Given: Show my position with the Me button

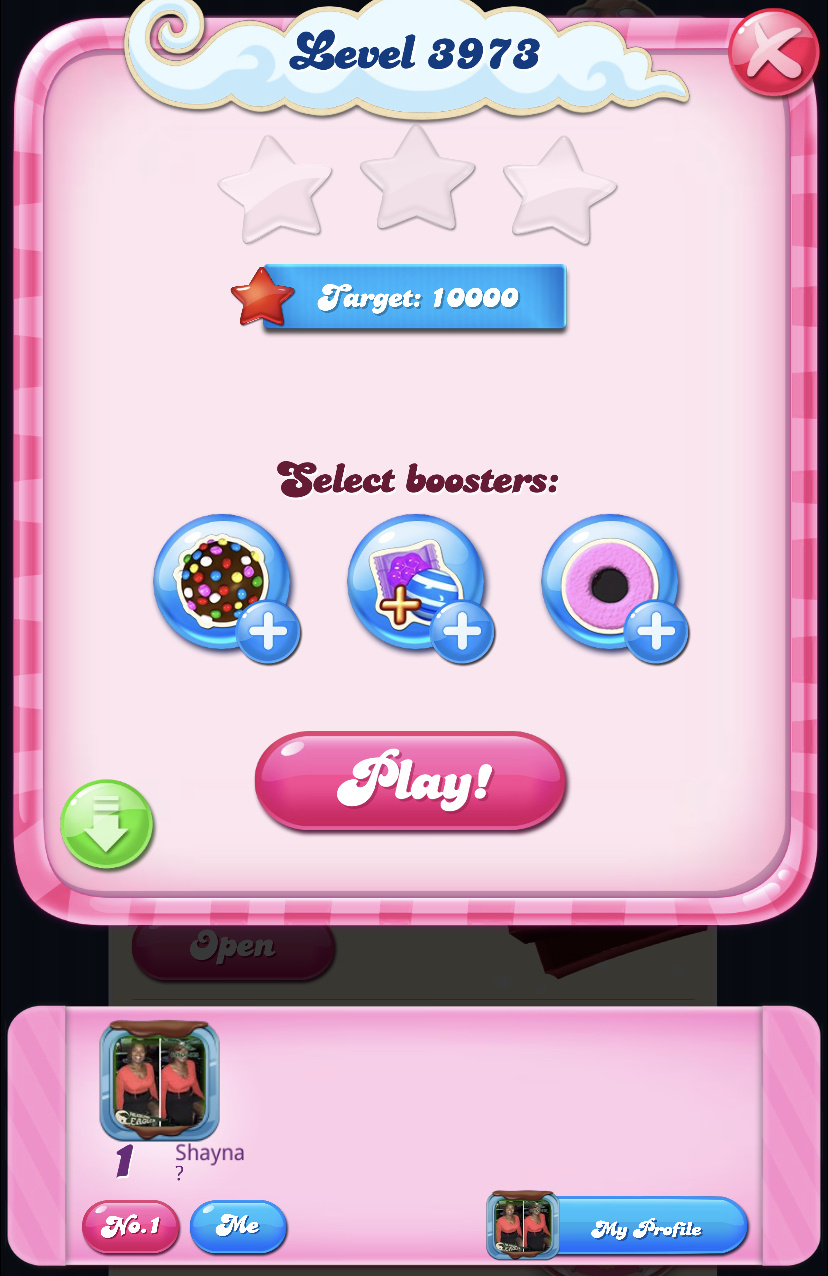Looking at the screenshot, I should (238, 1226).
